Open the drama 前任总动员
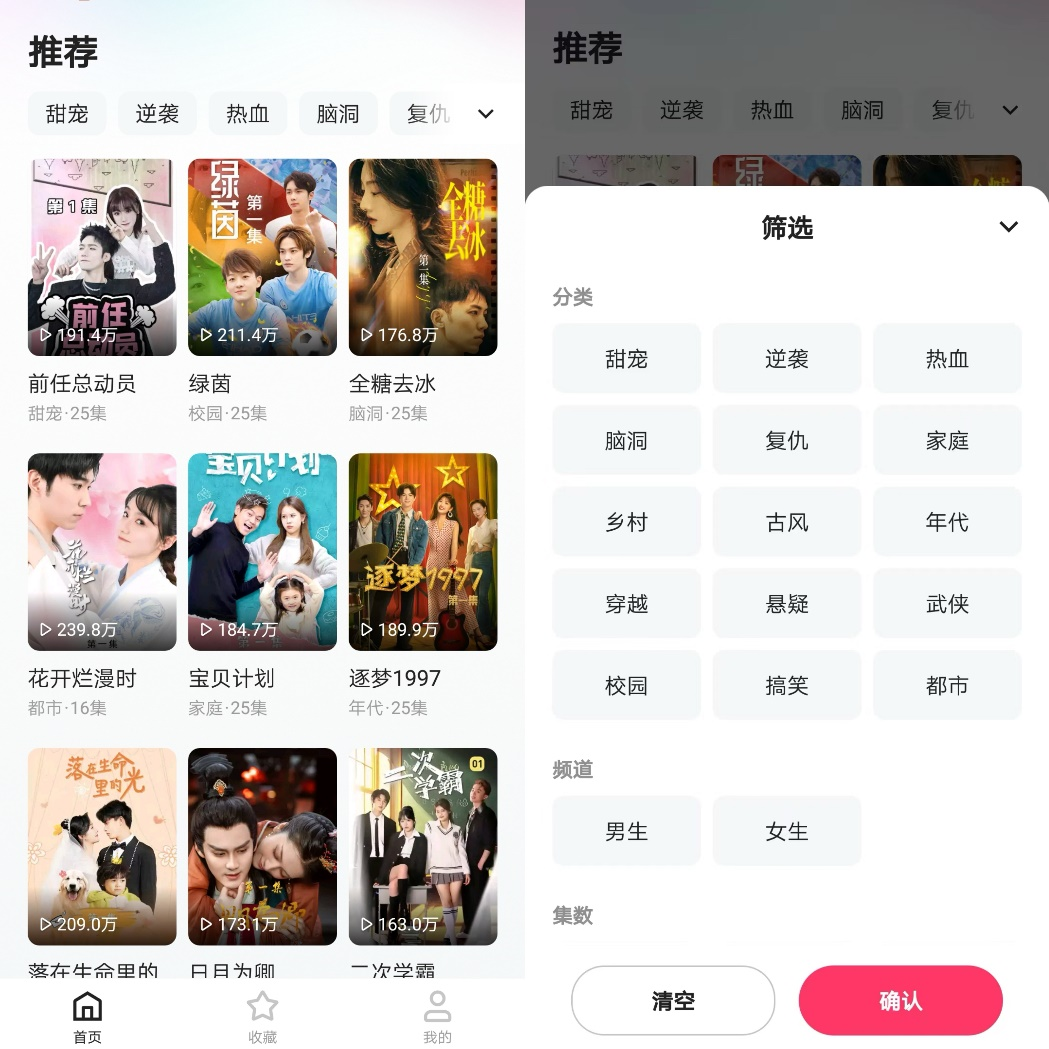The height and width of the screenshot is (1049, 1049). [102, 258]
